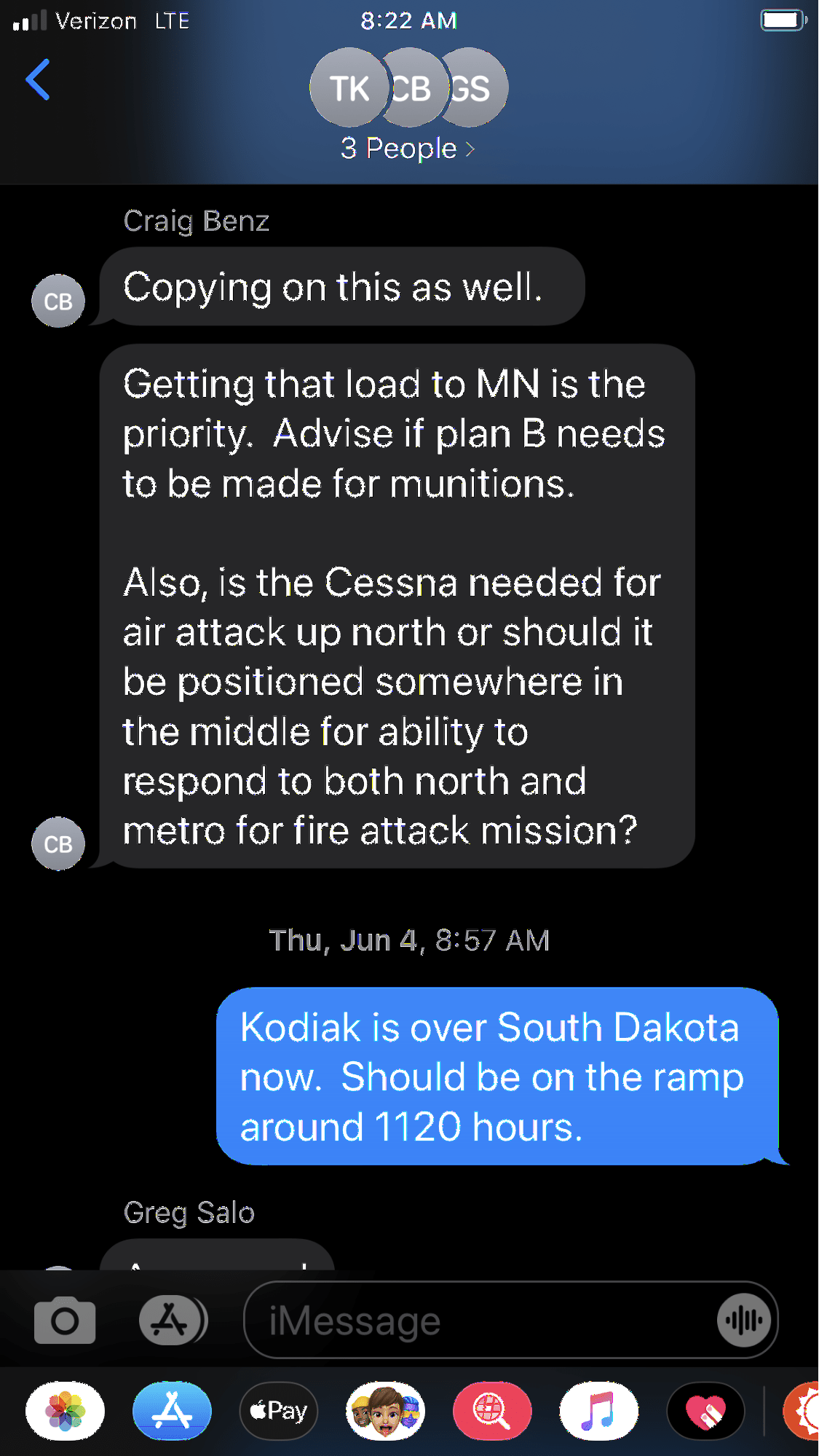Open the 3 People group details
Viewport: 819px width, 1456px height.
(x=408, y=148)
